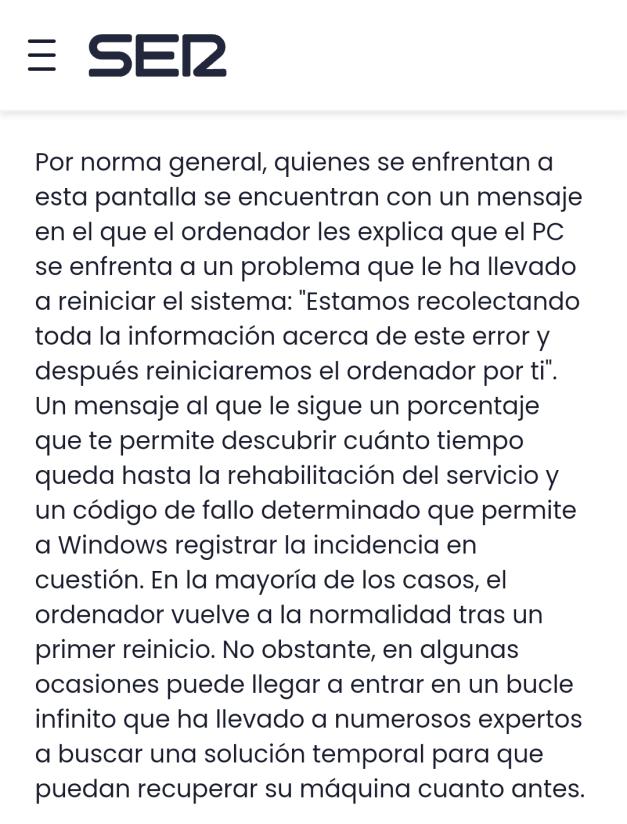Go to SER homepage via logo
The height and width of the screenshot is (824, 627).
pos(157,56)
